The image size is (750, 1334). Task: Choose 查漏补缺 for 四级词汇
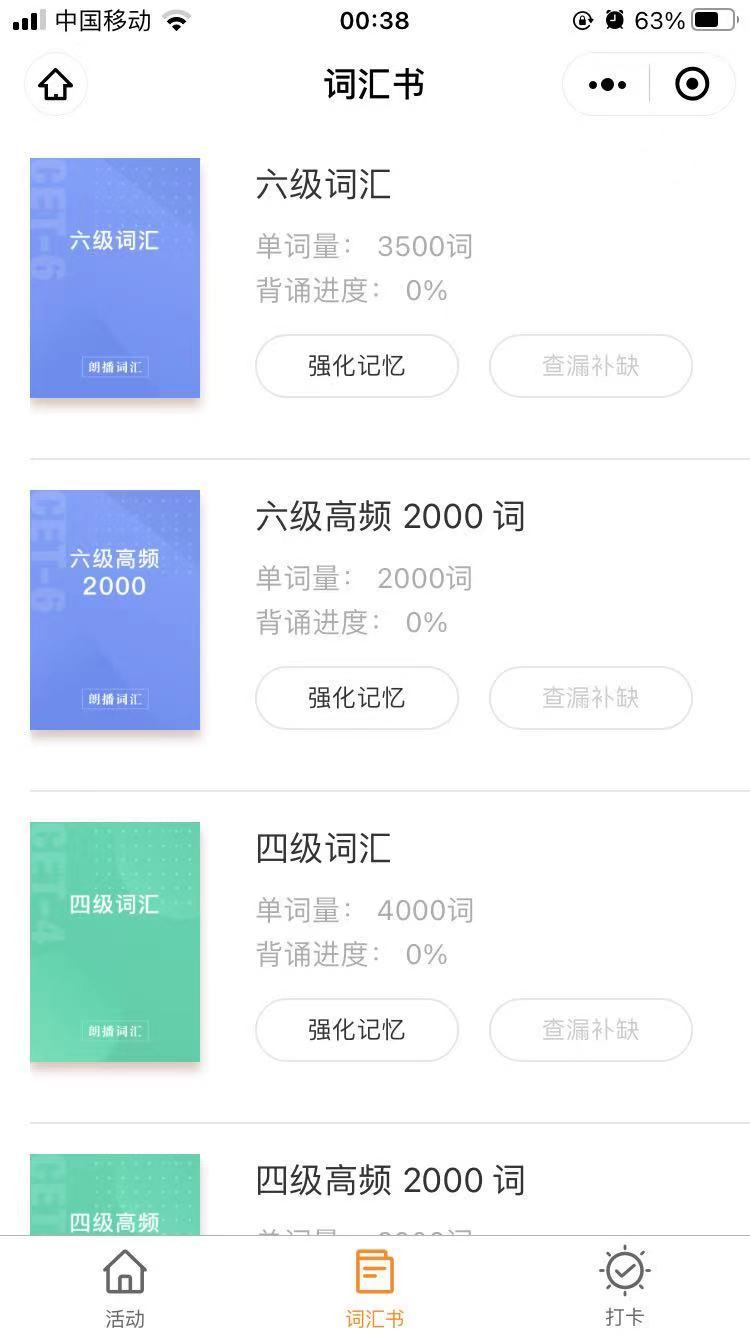pos(591,1030)
